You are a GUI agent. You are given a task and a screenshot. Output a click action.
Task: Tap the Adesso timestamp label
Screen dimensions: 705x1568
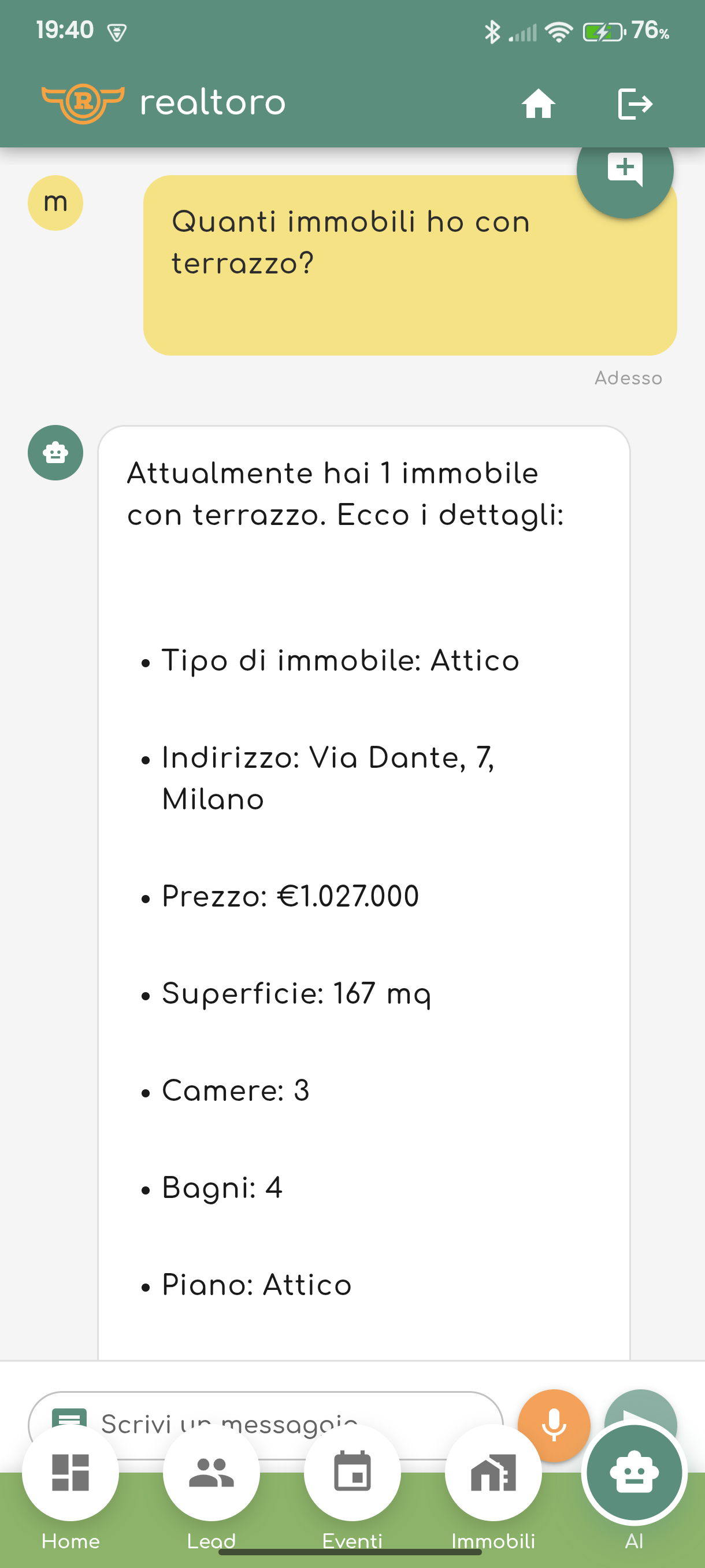(x=628, y=378)
